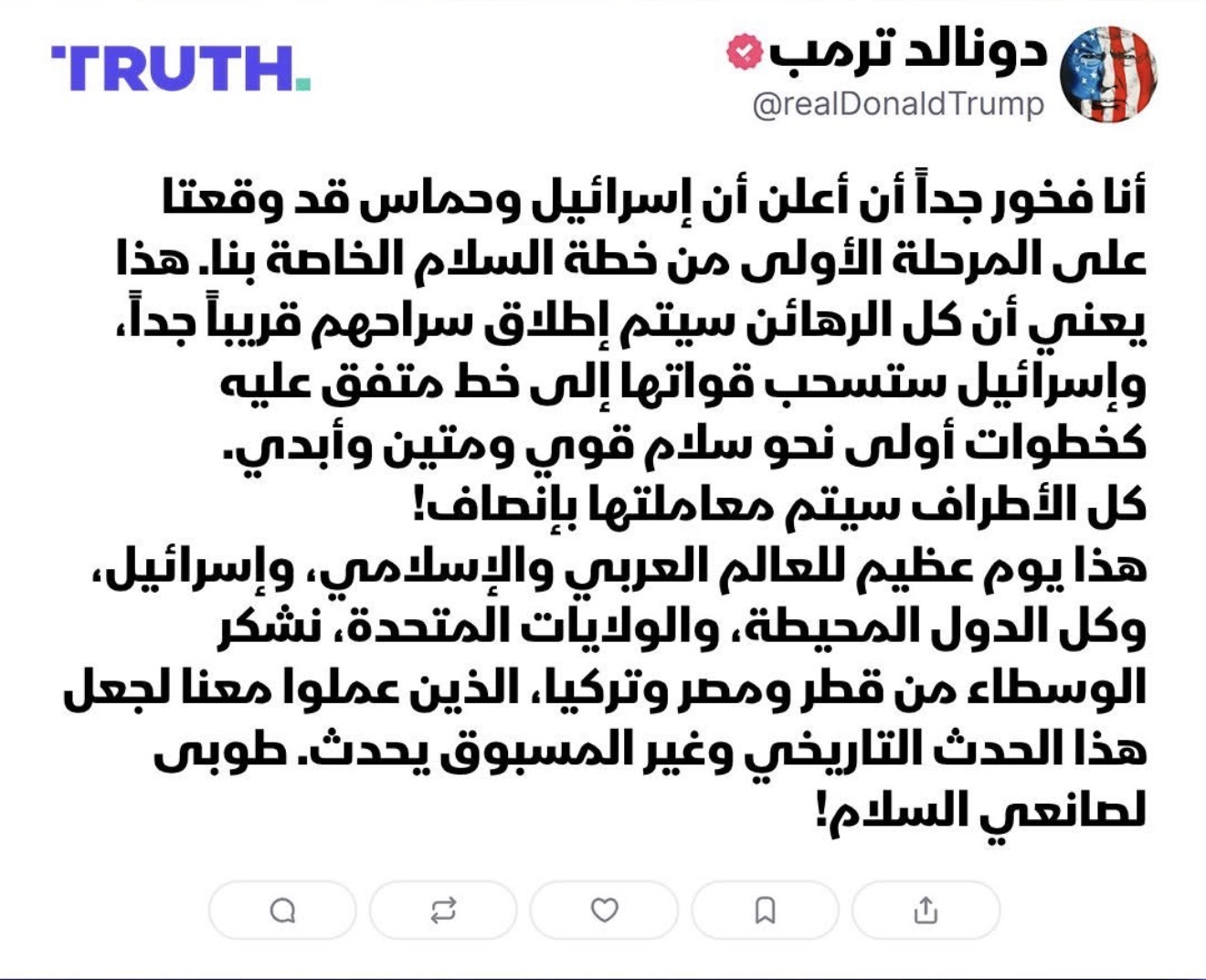Like the post with the heart icon

coord(604,911)
